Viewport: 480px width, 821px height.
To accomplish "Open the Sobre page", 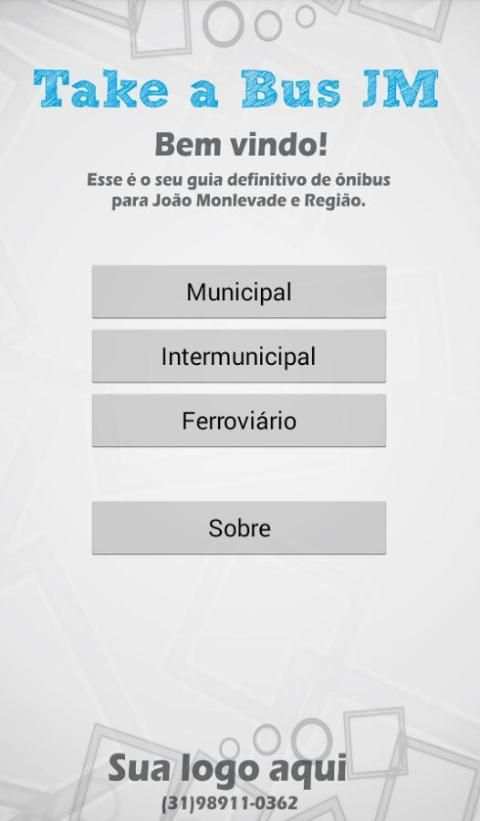I will (x=239, y=528).
